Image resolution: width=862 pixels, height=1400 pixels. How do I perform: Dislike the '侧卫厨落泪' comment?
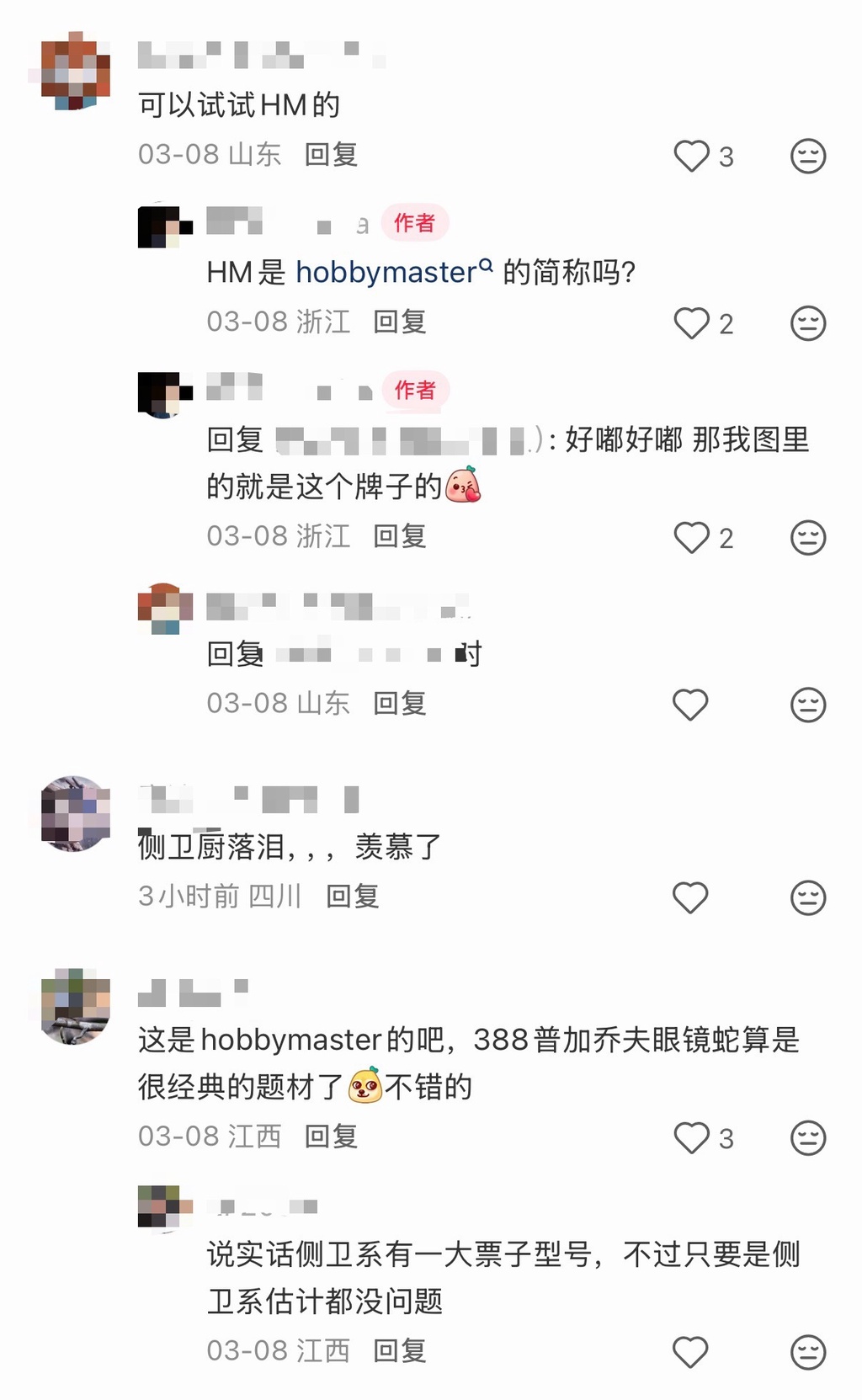pos(807,897)
